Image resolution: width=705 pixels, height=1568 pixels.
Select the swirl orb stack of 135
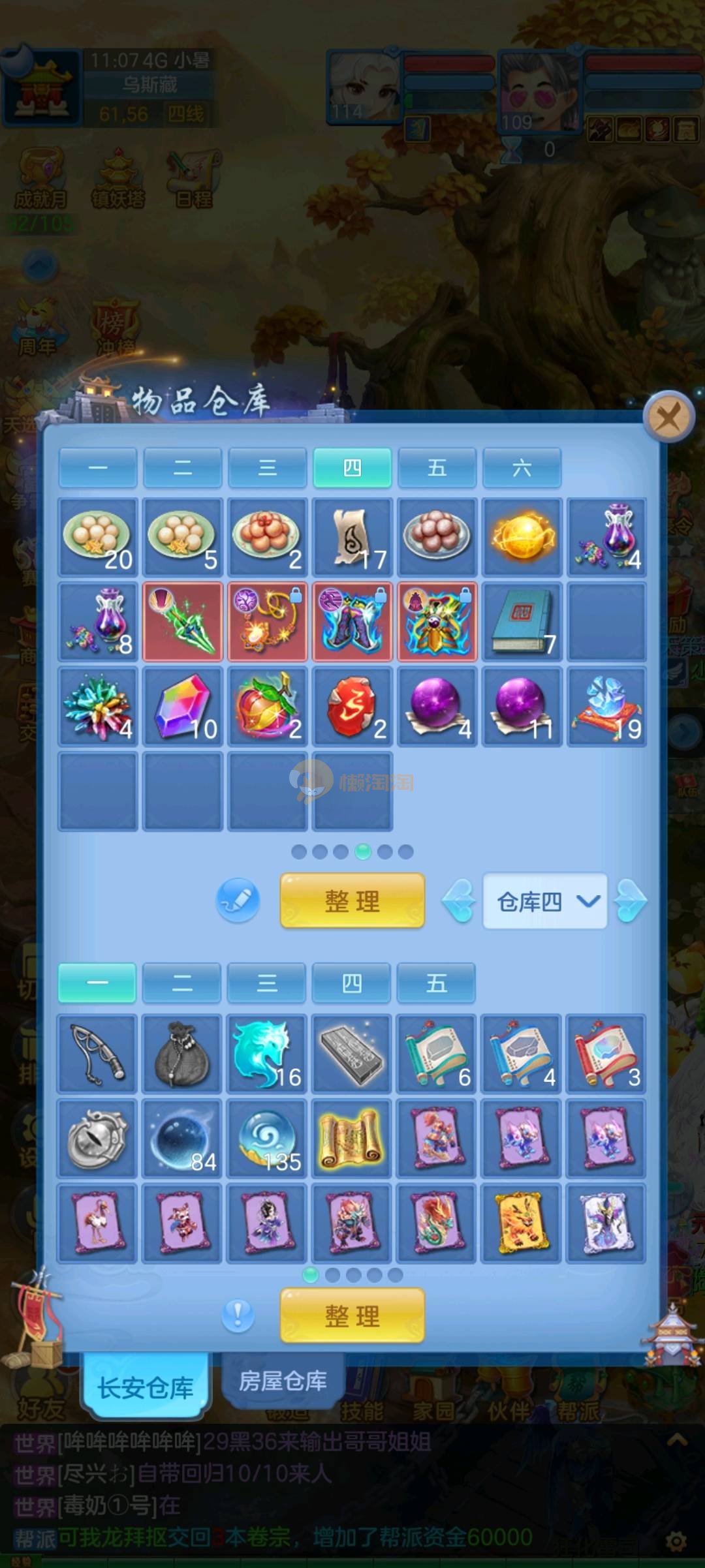(x=266, y=1139)
